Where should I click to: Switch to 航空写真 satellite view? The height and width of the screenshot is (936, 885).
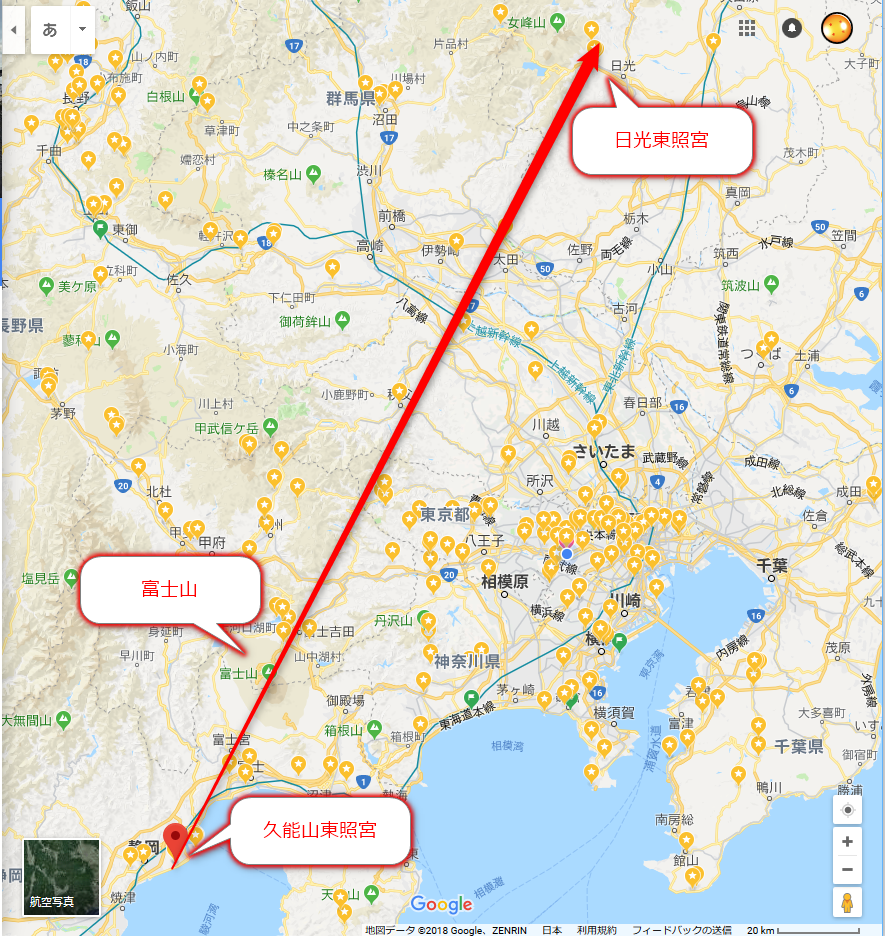62,877
